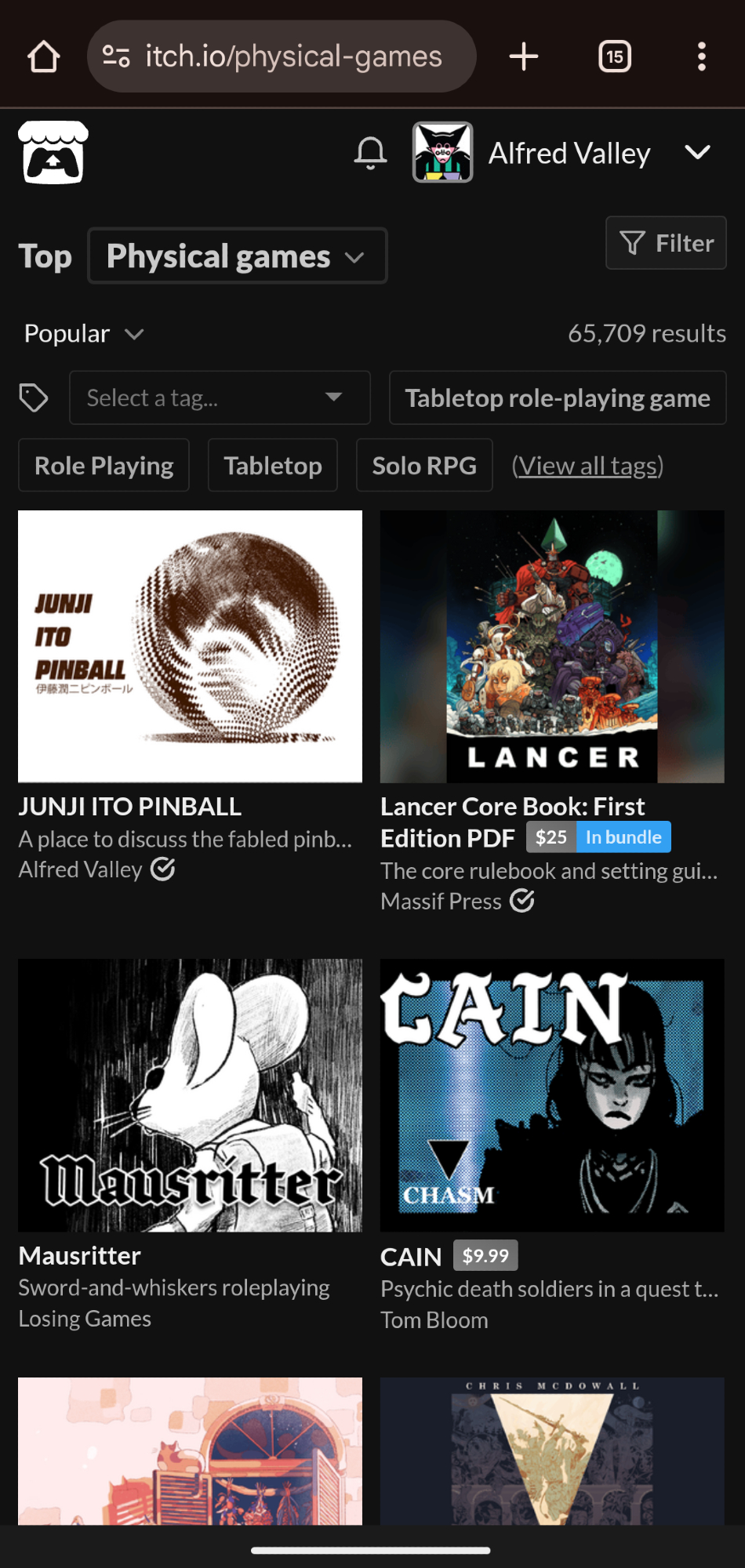Go to the browser home page
This screenshot has height=1568, width=745.
tap(43, 56)
